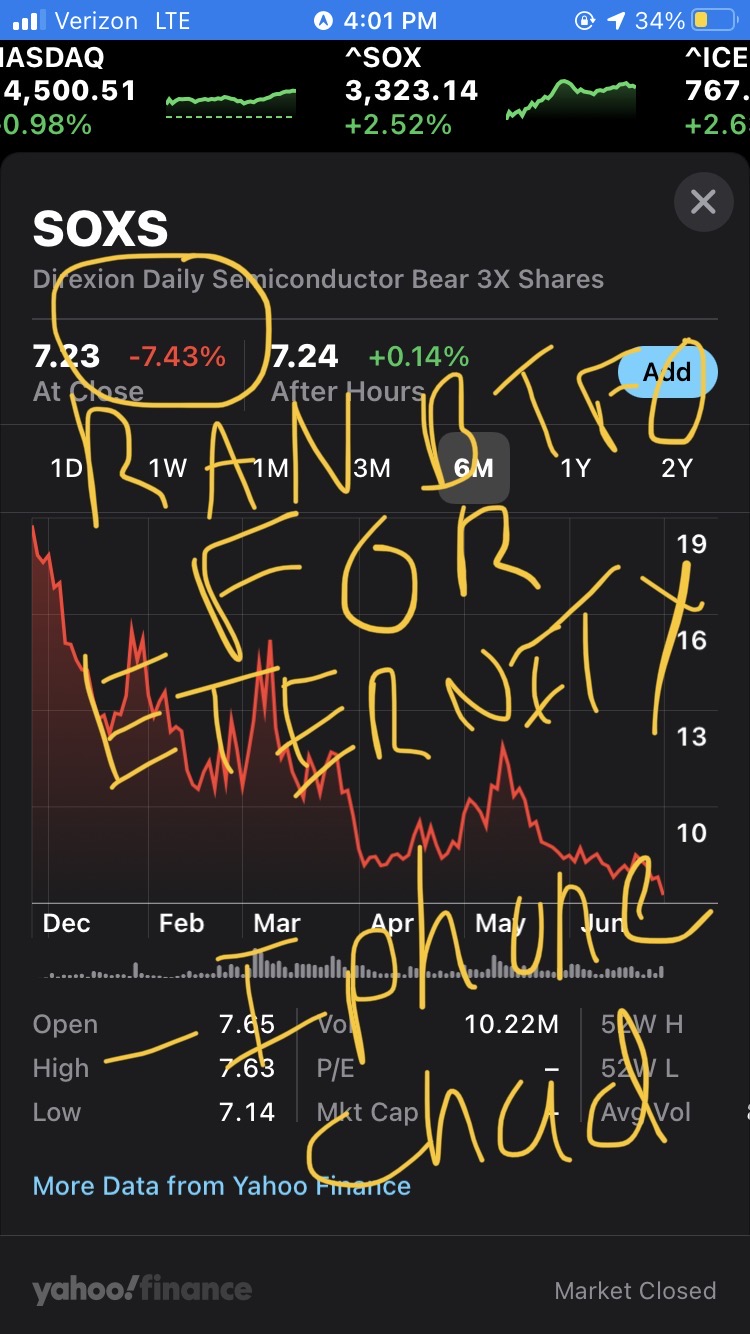Select the 1W chart range
Image resolution: width=750 pixels, height=1334 pixels.
pyautogui.click(x=168, y=468)
